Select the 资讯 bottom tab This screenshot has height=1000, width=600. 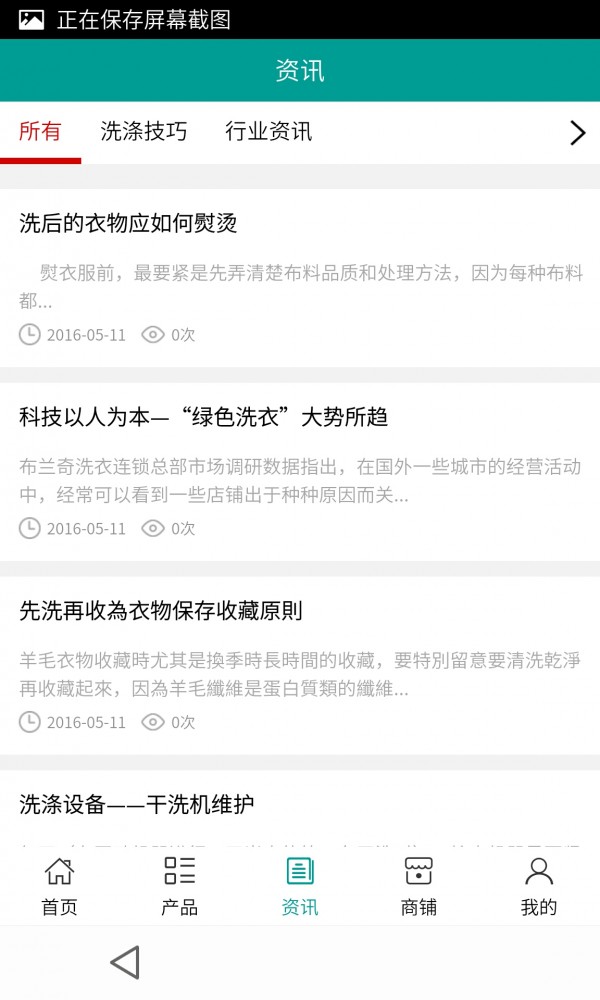point(299,886)
